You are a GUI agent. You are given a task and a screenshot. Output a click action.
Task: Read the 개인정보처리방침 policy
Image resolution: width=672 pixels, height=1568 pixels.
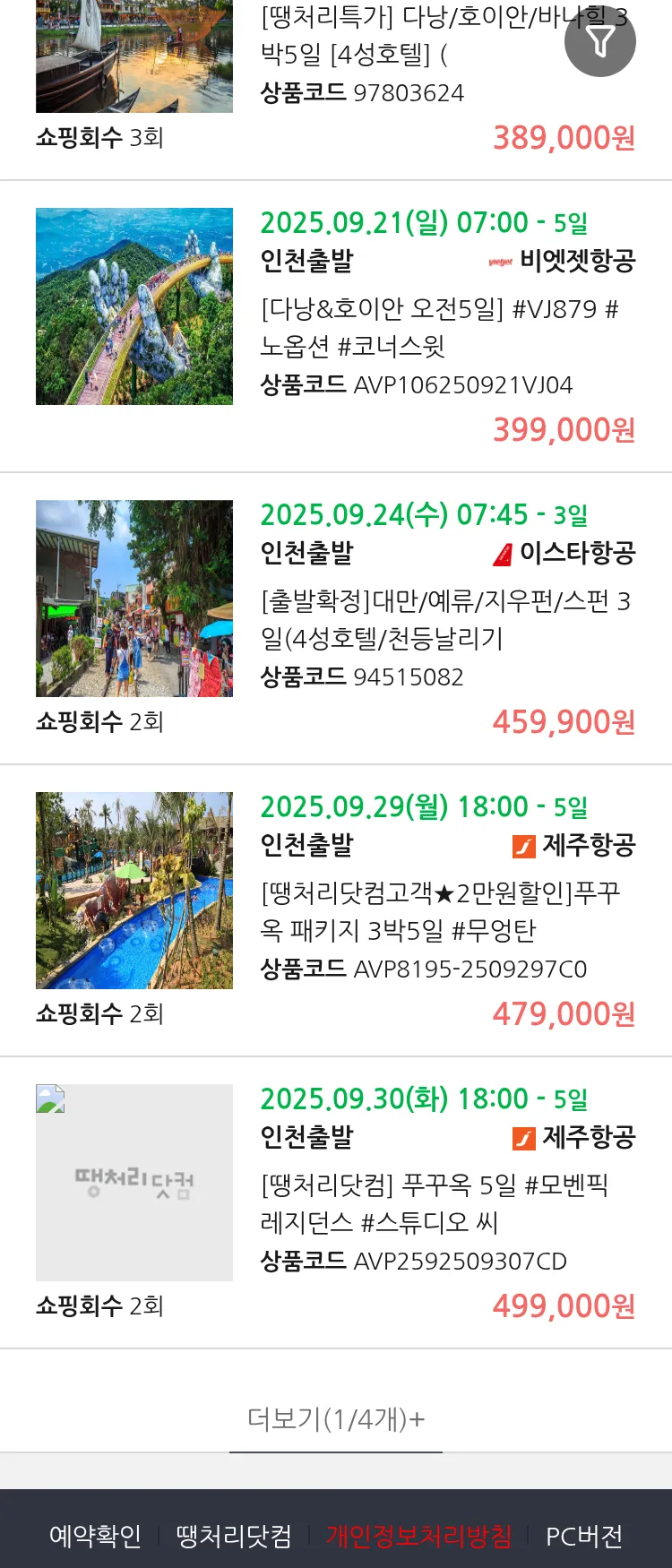coord(418,1536)
